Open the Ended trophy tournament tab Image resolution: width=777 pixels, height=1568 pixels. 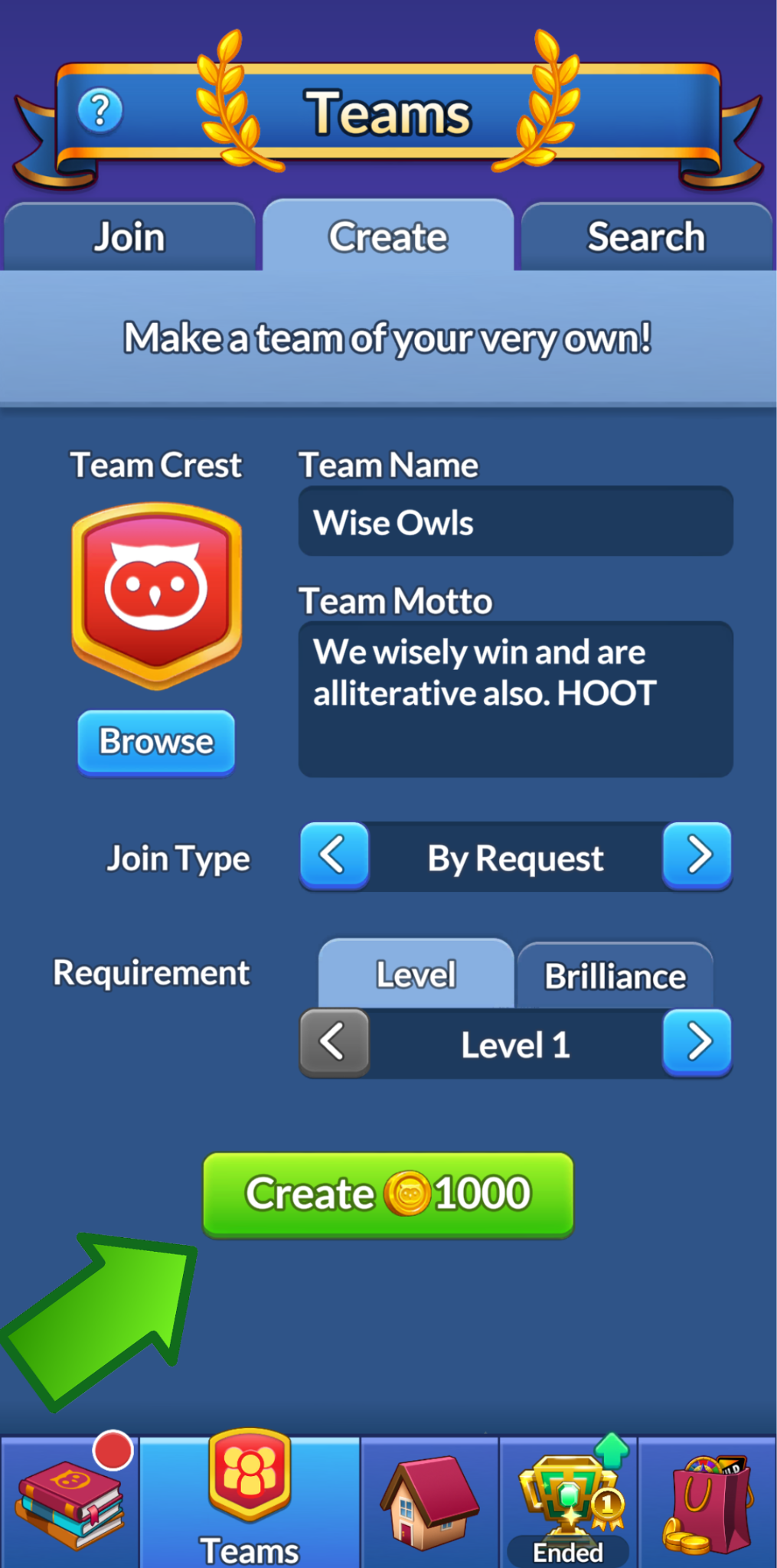point(568,1502)
